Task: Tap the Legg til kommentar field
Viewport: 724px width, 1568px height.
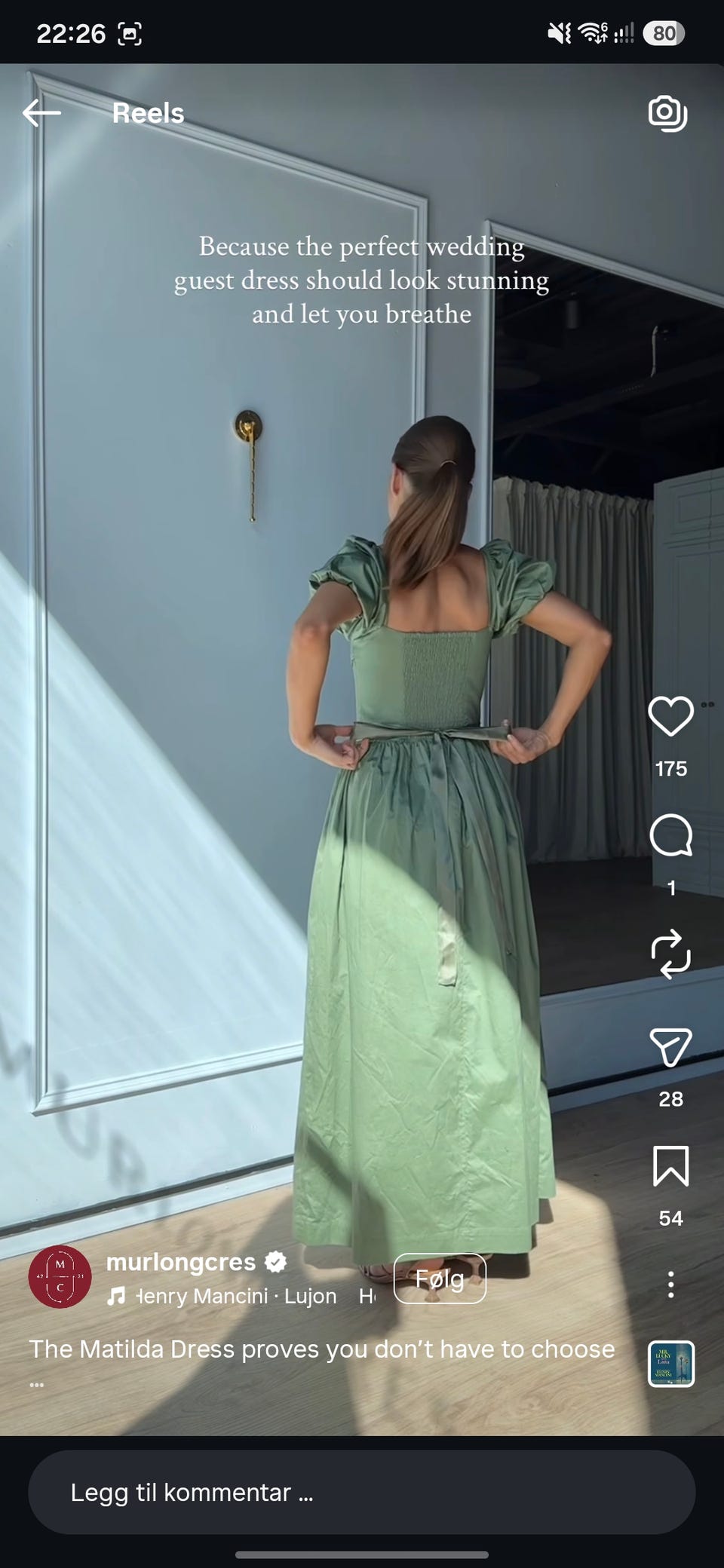Action: click(362, 1493)
